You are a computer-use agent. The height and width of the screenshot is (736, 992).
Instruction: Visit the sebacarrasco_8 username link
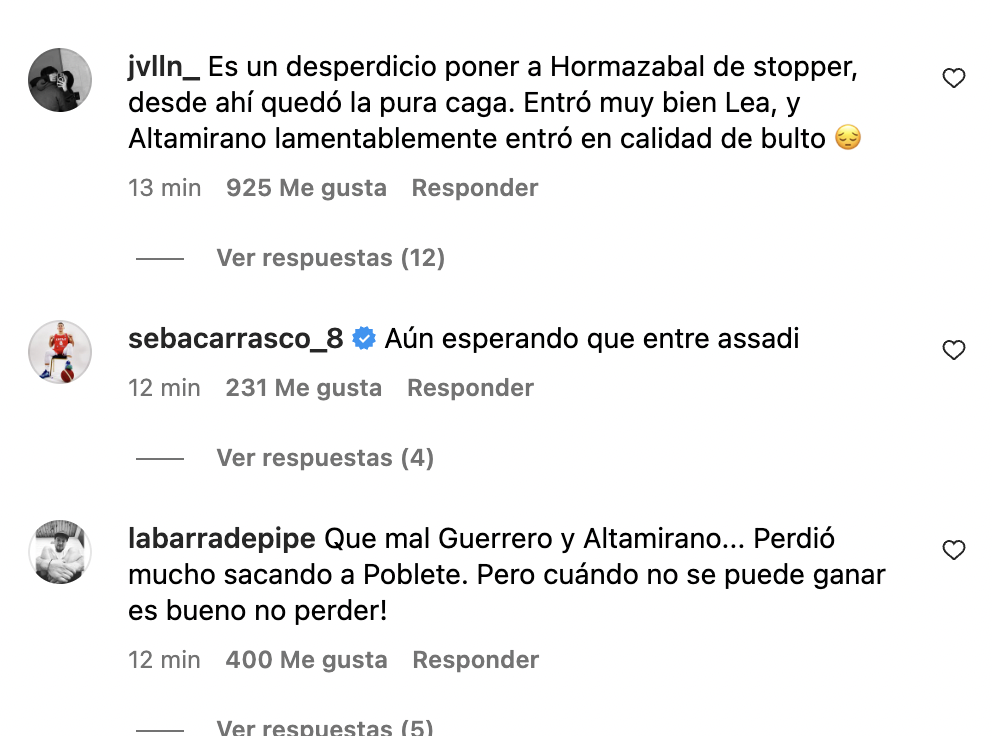pos(236,339)
